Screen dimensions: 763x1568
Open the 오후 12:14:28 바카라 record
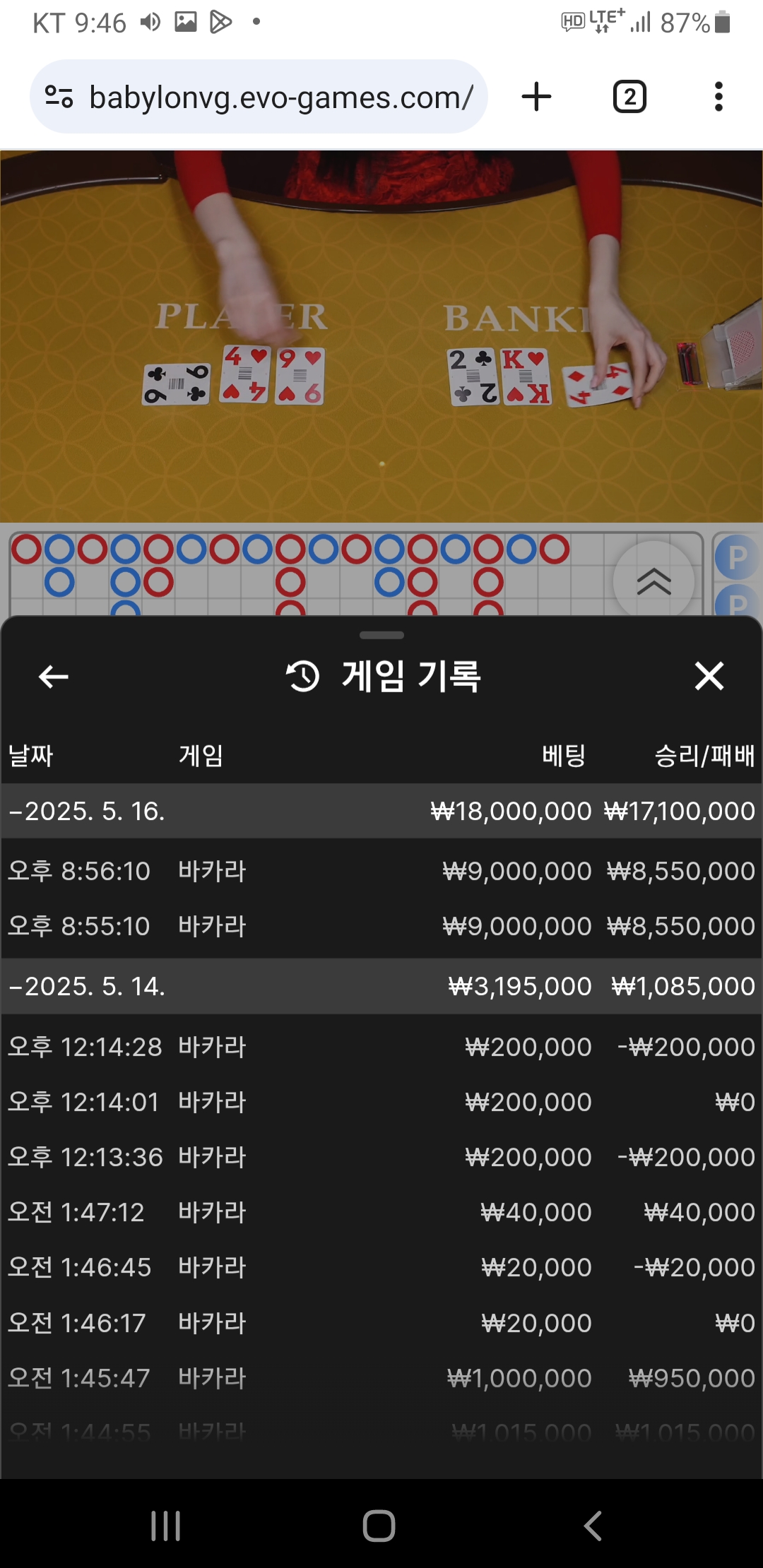point(381,1047)
